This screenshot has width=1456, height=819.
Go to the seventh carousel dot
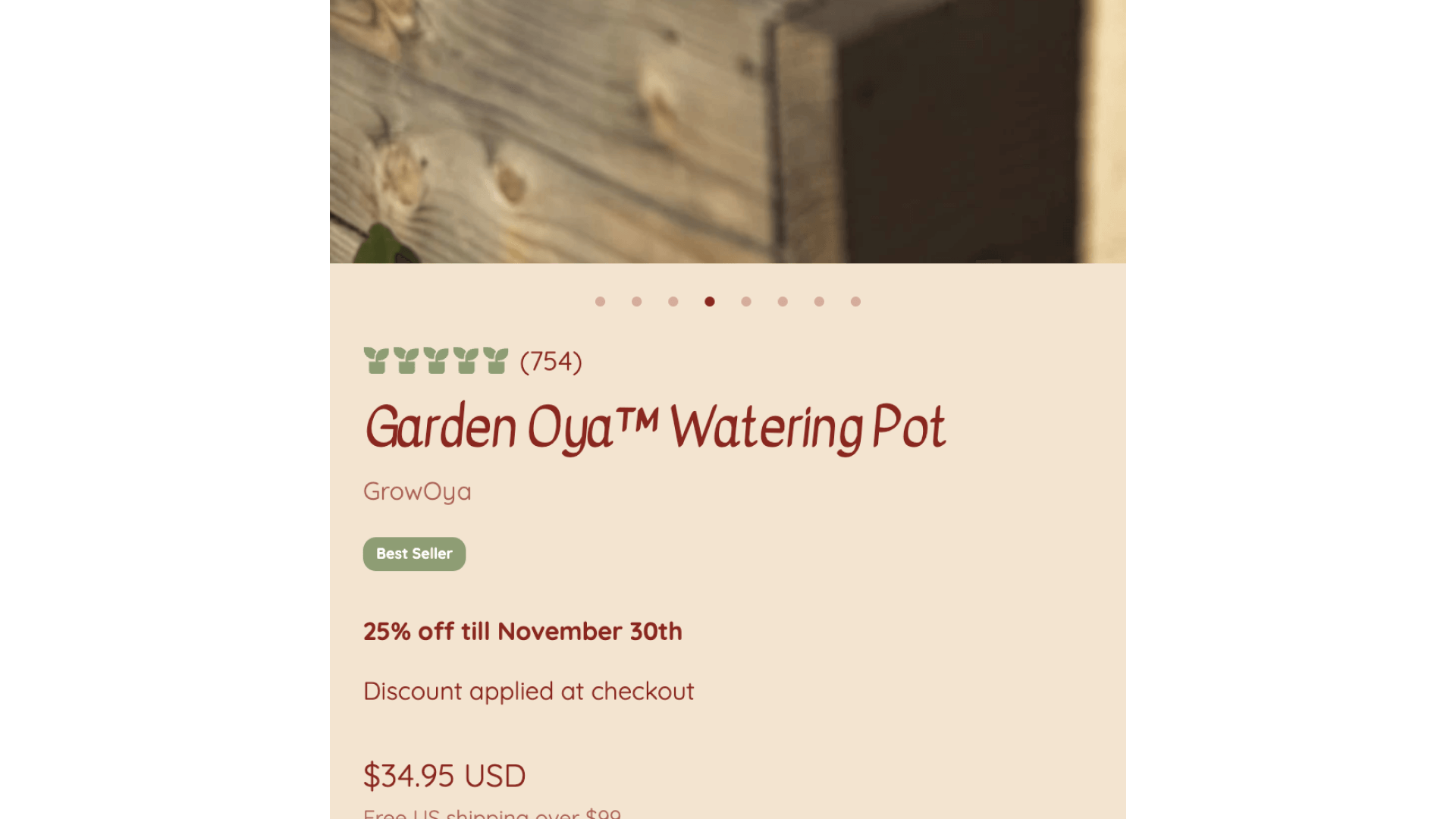[x=819, y=302]
